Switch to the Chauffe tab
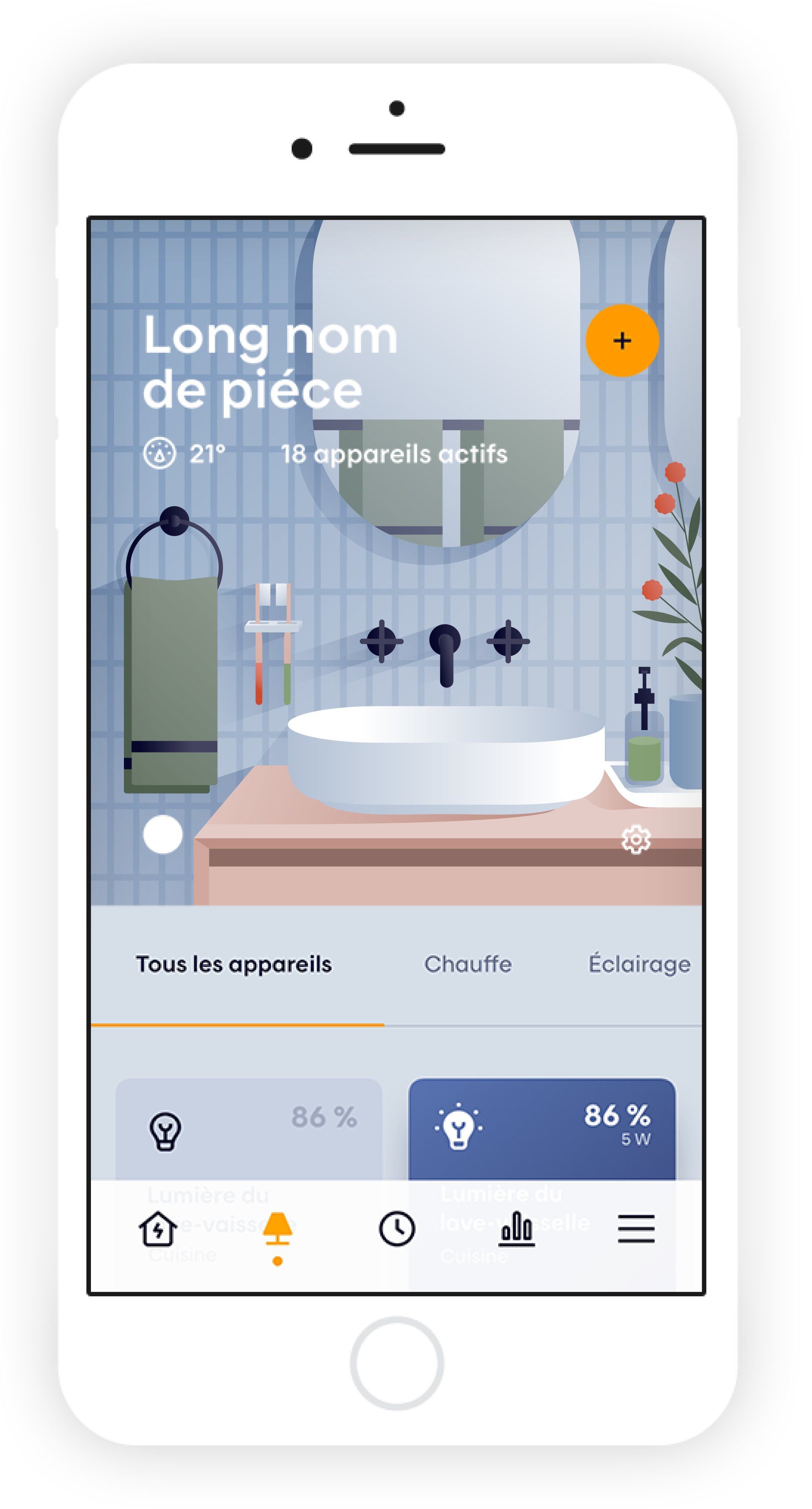 pos(468,964)
